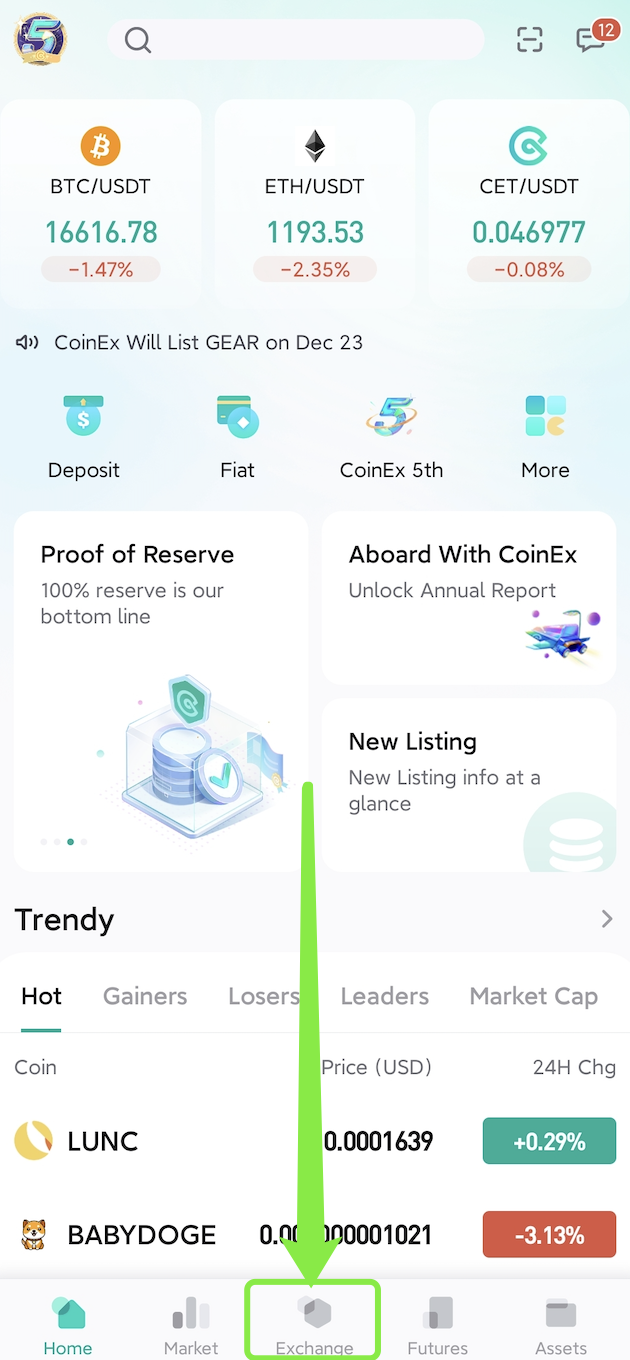
Task: Open the profile avatar
Action: 40,40
